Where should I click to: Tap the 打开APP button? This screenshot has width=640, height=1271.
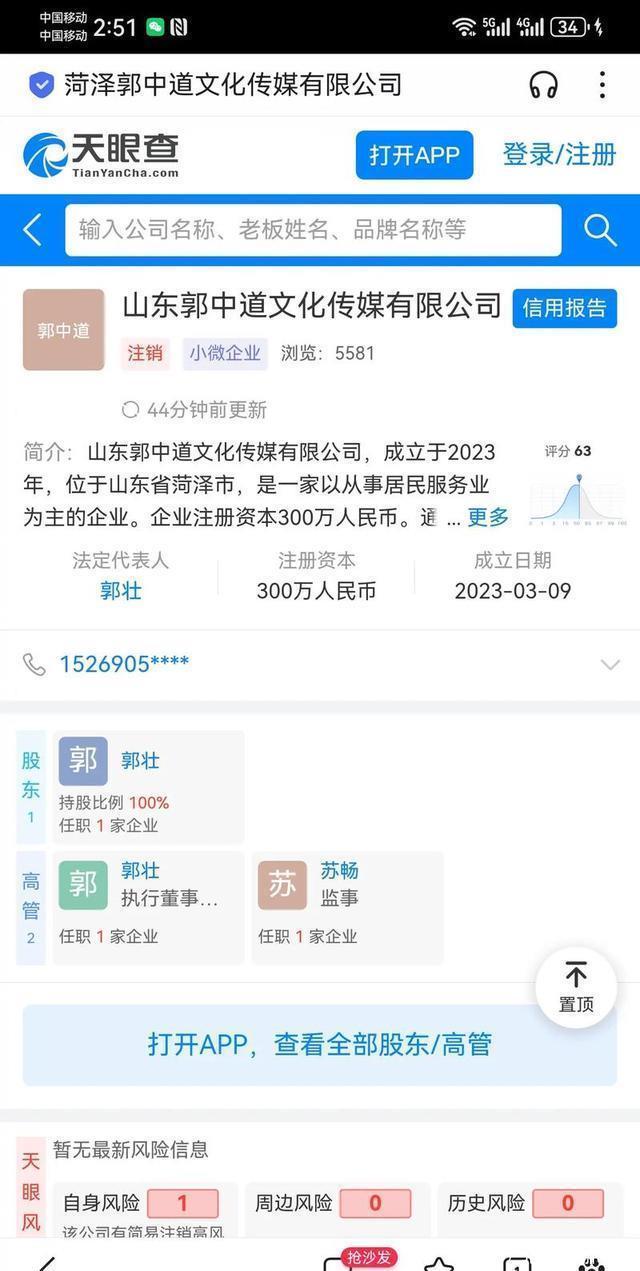414,155
